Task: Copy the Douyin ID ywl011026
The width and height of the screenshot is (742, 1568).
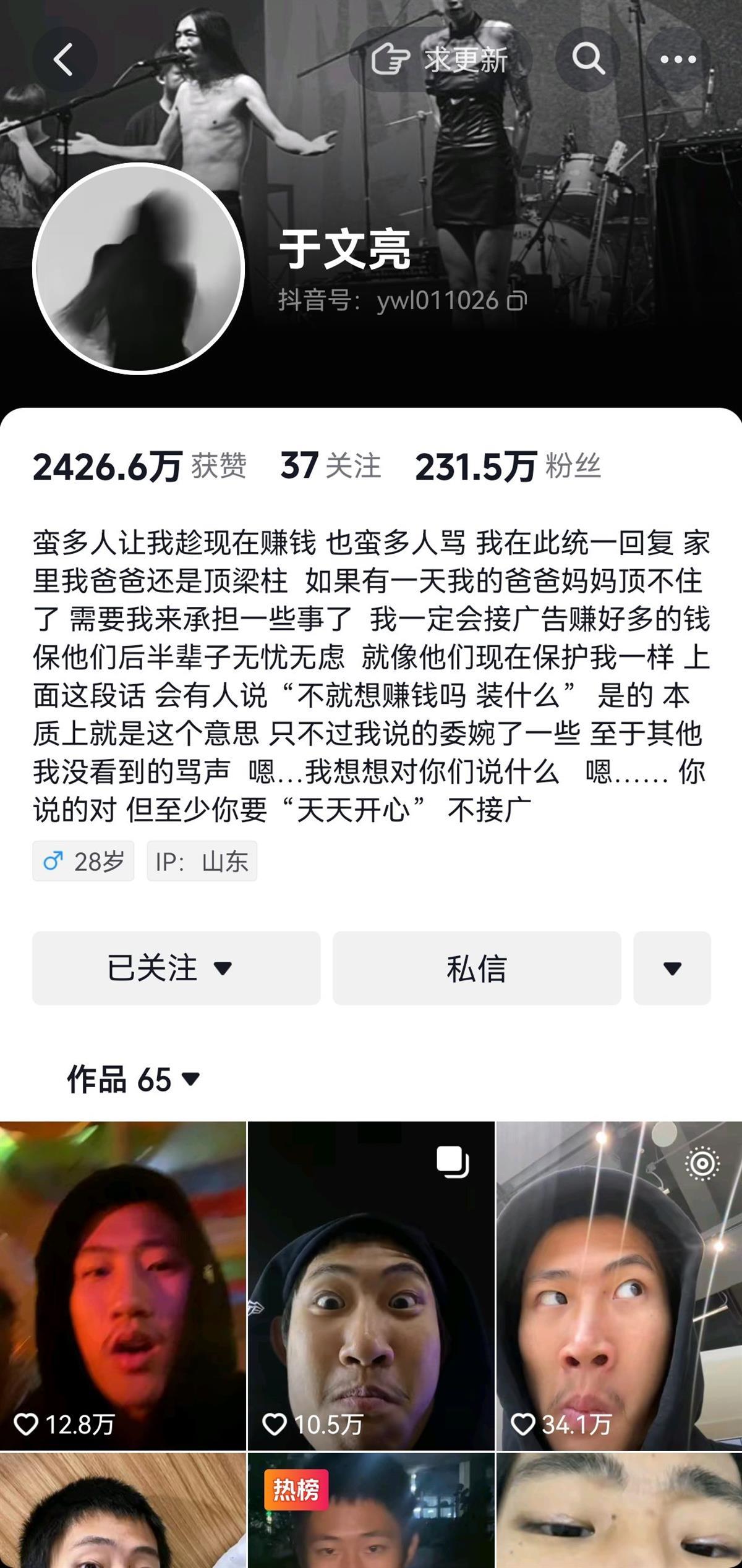Action: pos(517,301)
